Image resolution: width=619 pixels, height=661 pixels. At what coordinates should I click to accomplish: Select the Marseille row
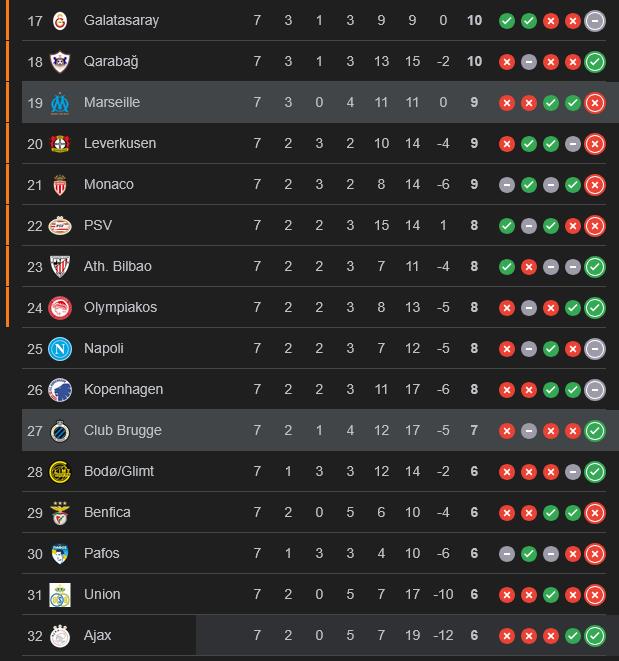coord(112,102)
